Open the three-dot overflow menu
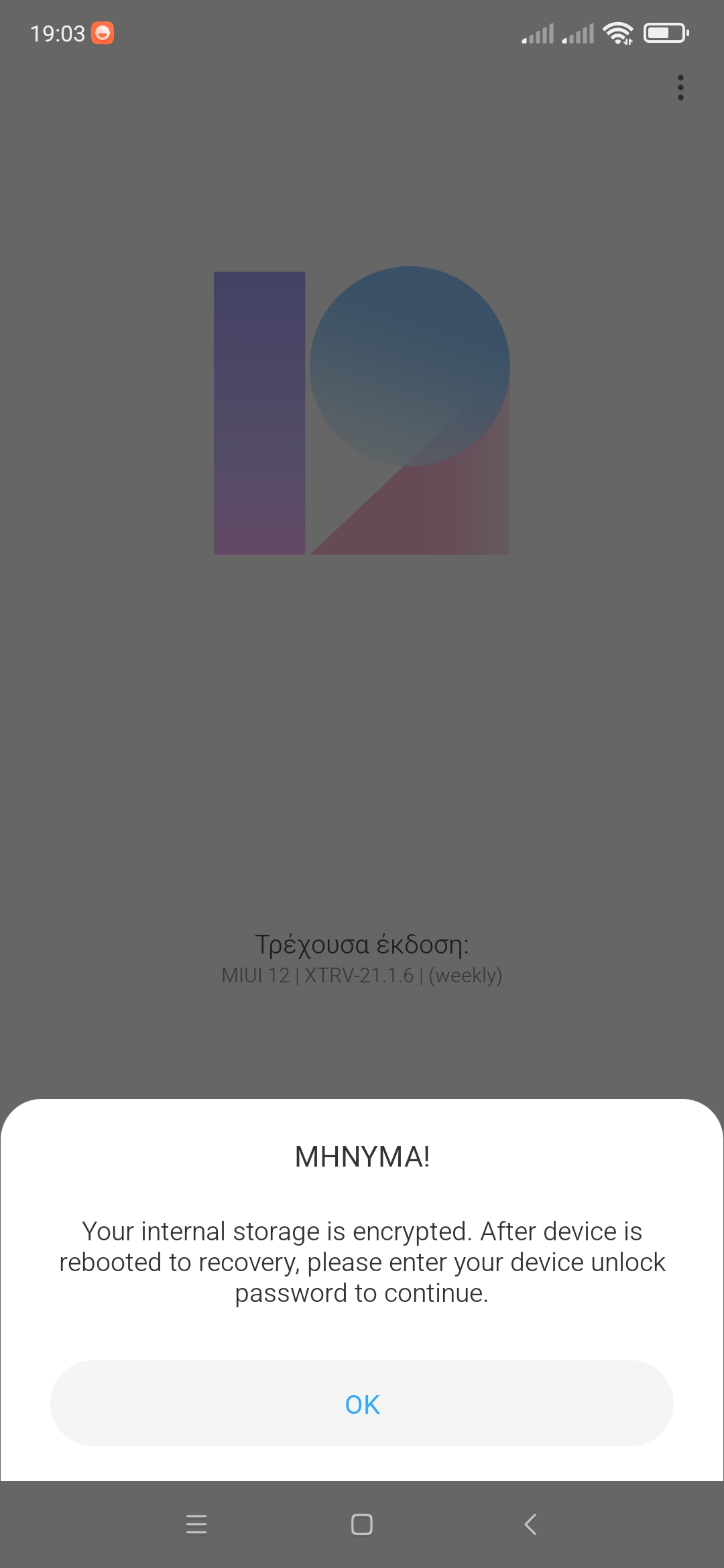 point(680,88)
